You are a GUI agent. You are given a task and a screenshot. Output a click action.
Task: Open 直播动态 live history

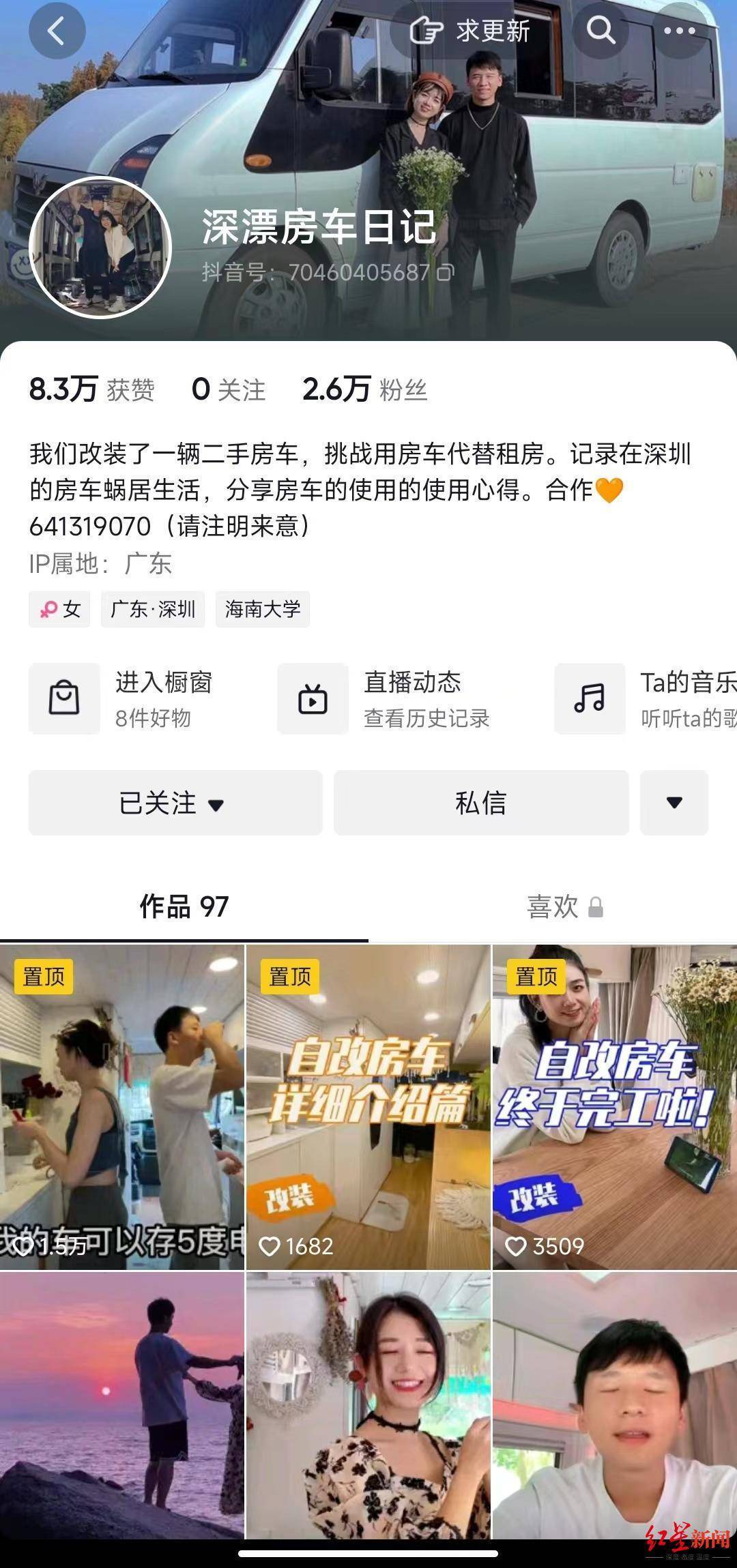(x=384, y=699)
